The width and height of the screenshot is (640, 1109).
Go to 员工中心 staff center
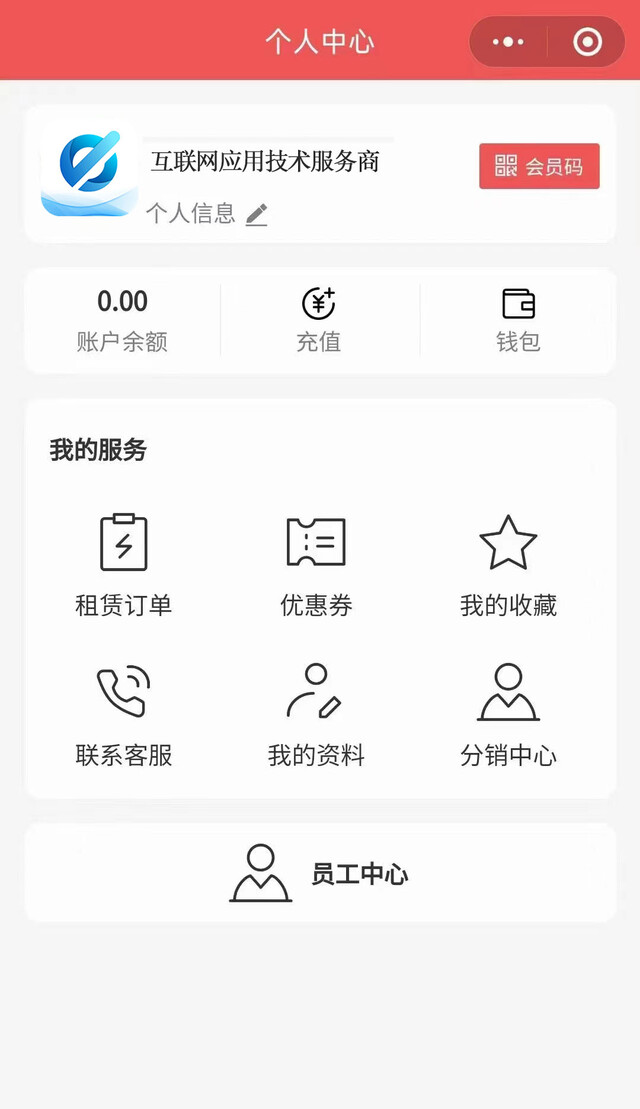(320, 874)
